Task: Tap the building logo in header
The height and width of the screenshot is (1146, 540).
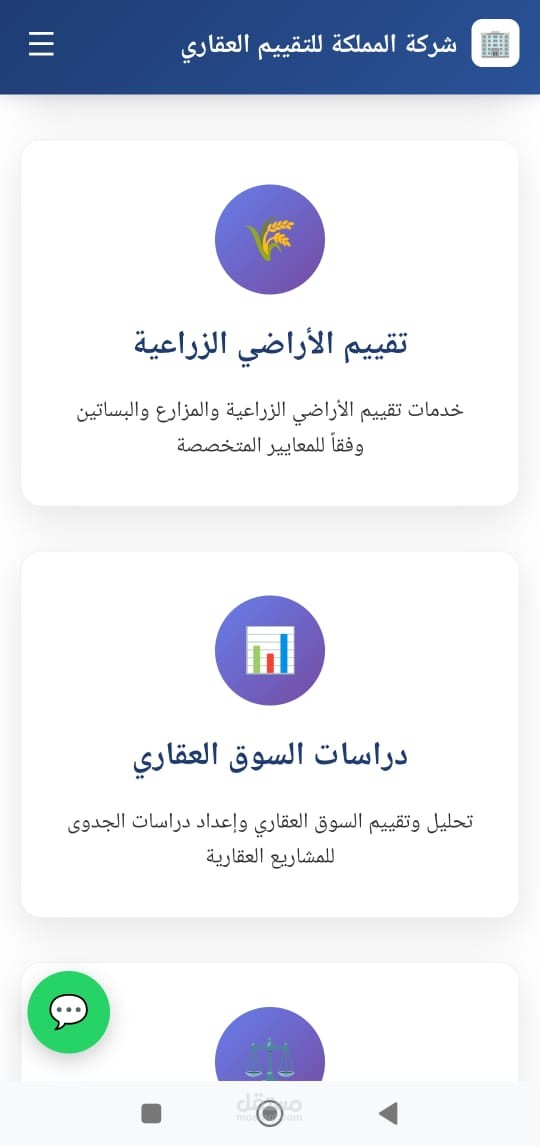Action: [495, 43]
